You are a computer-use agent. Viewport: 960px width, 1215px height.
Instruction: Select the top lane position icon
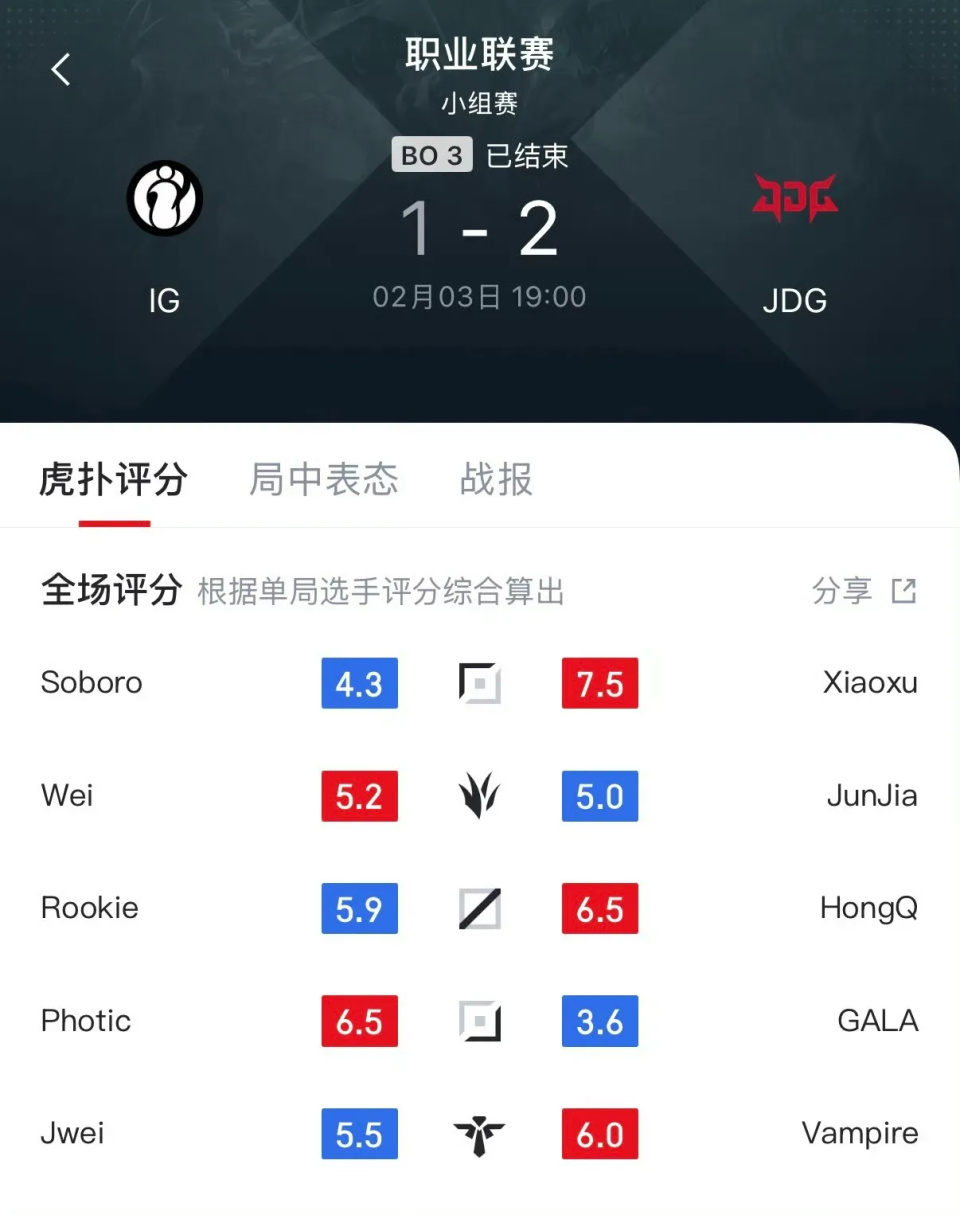point(480,683)
